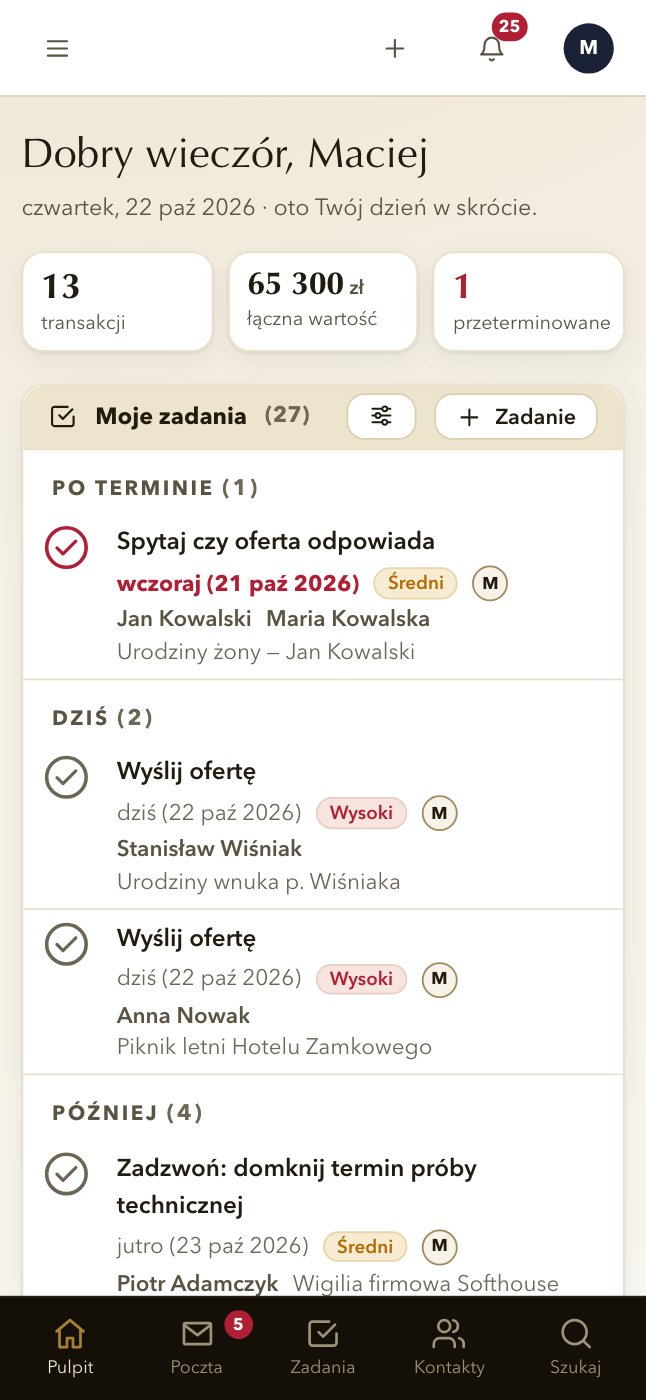This screenshot has height=1400, width=646.
Task: Switch to the Zadania tab
Action: coord(322,1347)
